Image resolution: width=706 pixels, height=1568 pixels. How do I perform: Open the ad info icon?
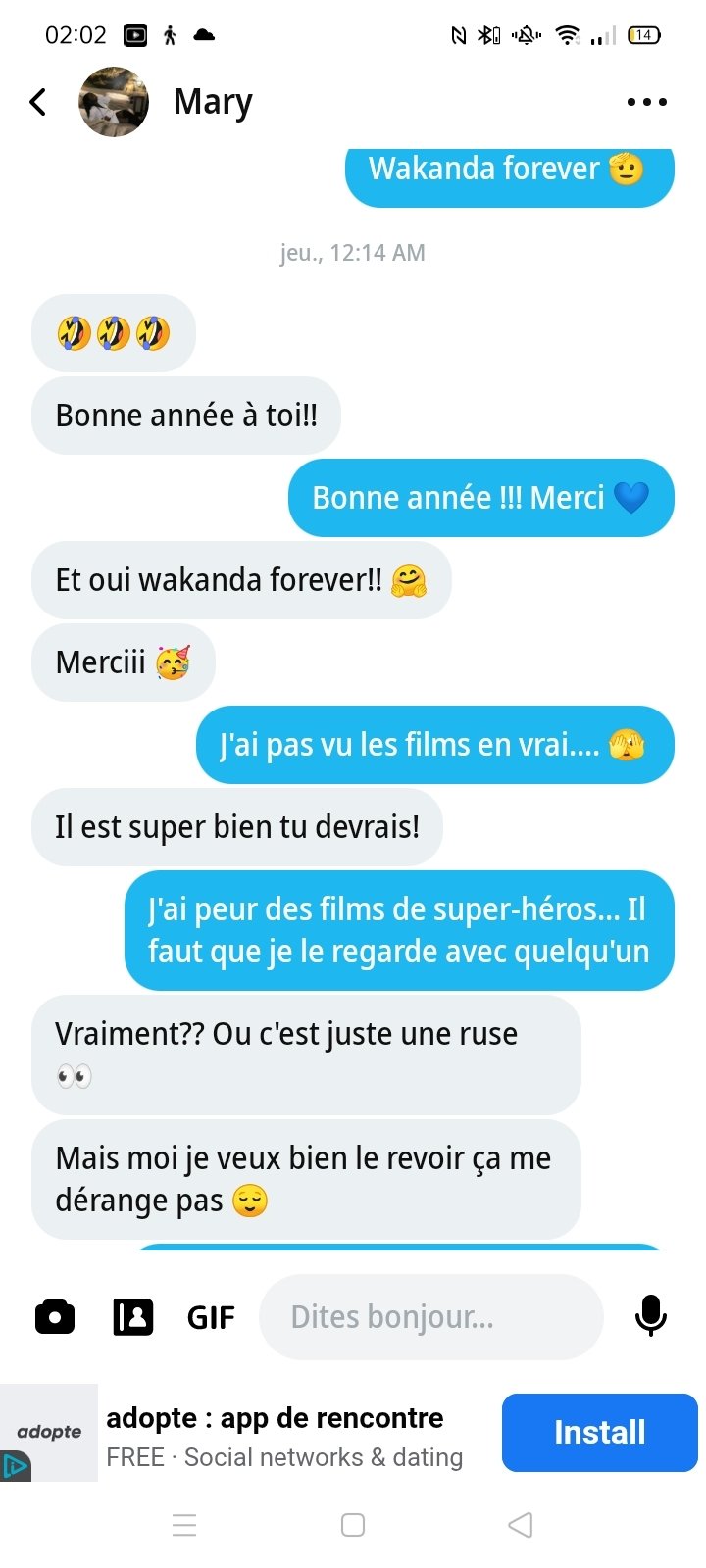point(15,1467)
